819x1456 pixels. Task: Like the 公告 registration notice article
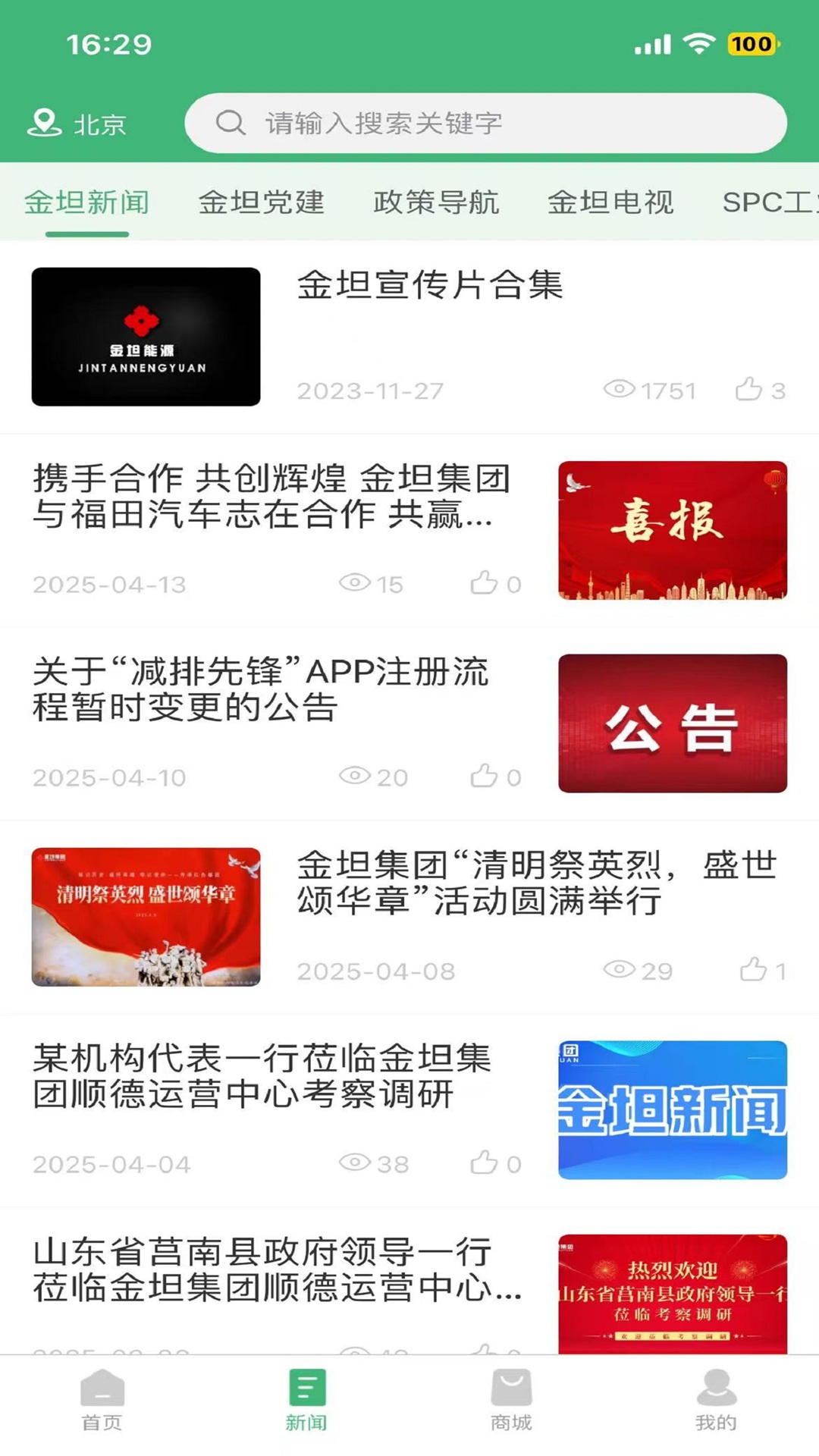pyautogui.click(x=484, y=776)
